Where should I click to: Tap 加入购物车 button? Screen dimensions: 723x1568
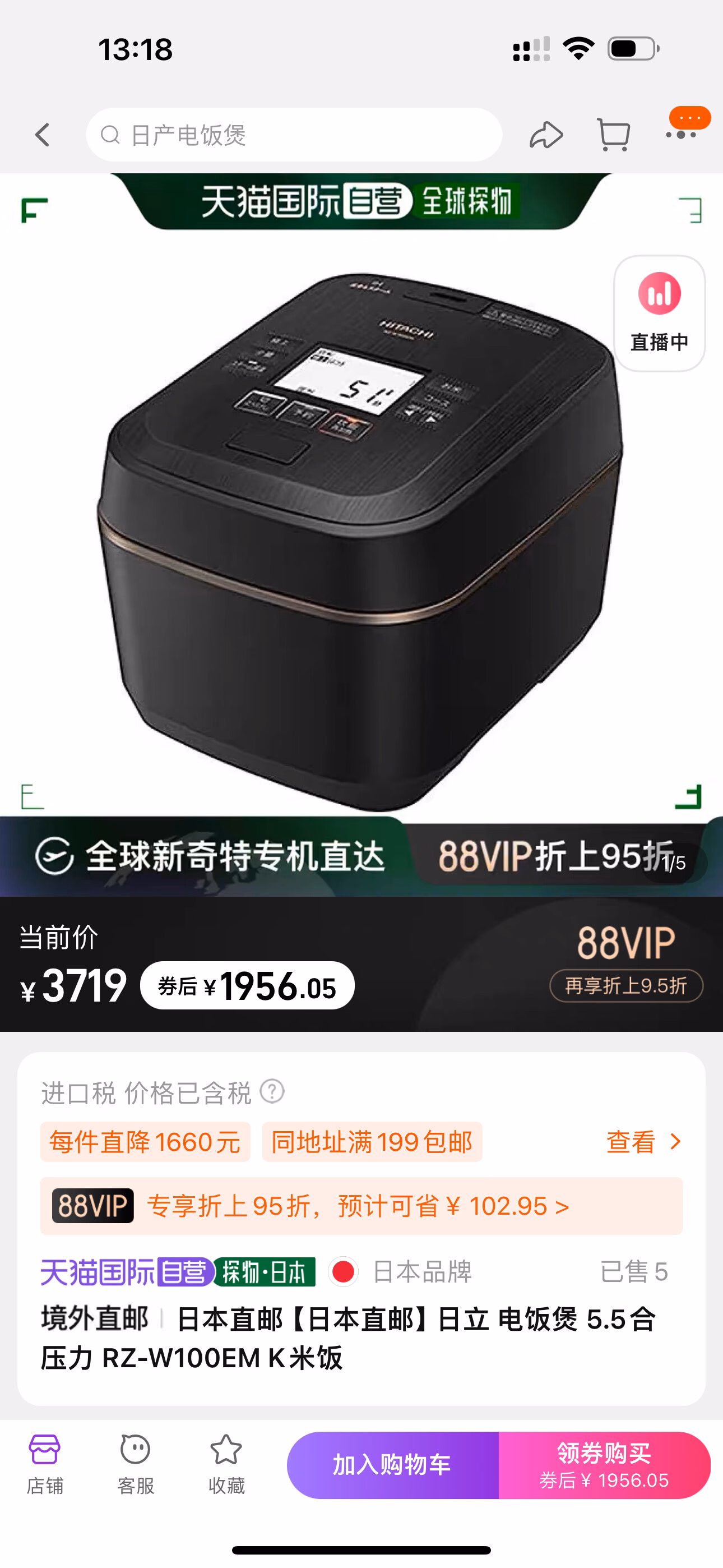click(392, 1465)
